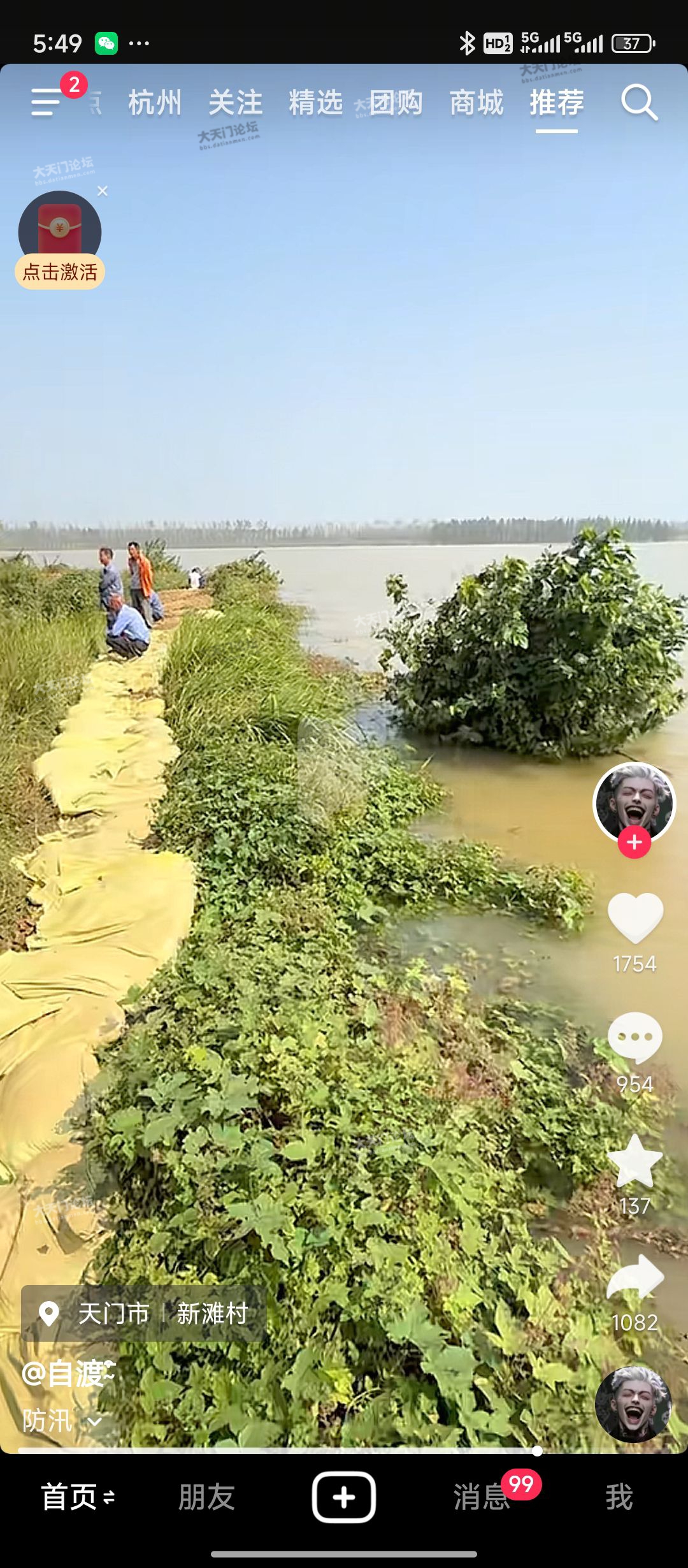Open the 商城 tab

(476, 103)
